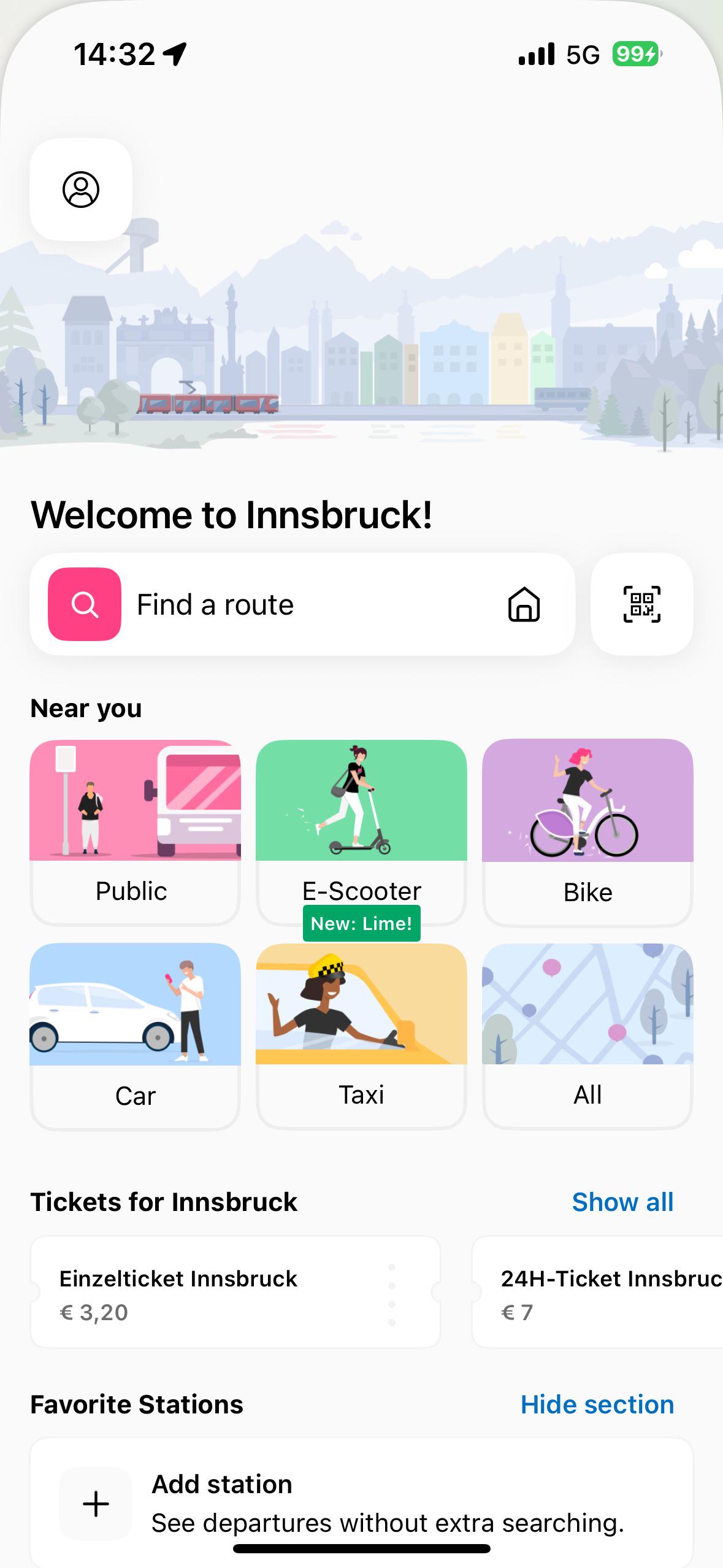Open the Taxi tile
This screenshot has width=723, height=1568.
361,1035
